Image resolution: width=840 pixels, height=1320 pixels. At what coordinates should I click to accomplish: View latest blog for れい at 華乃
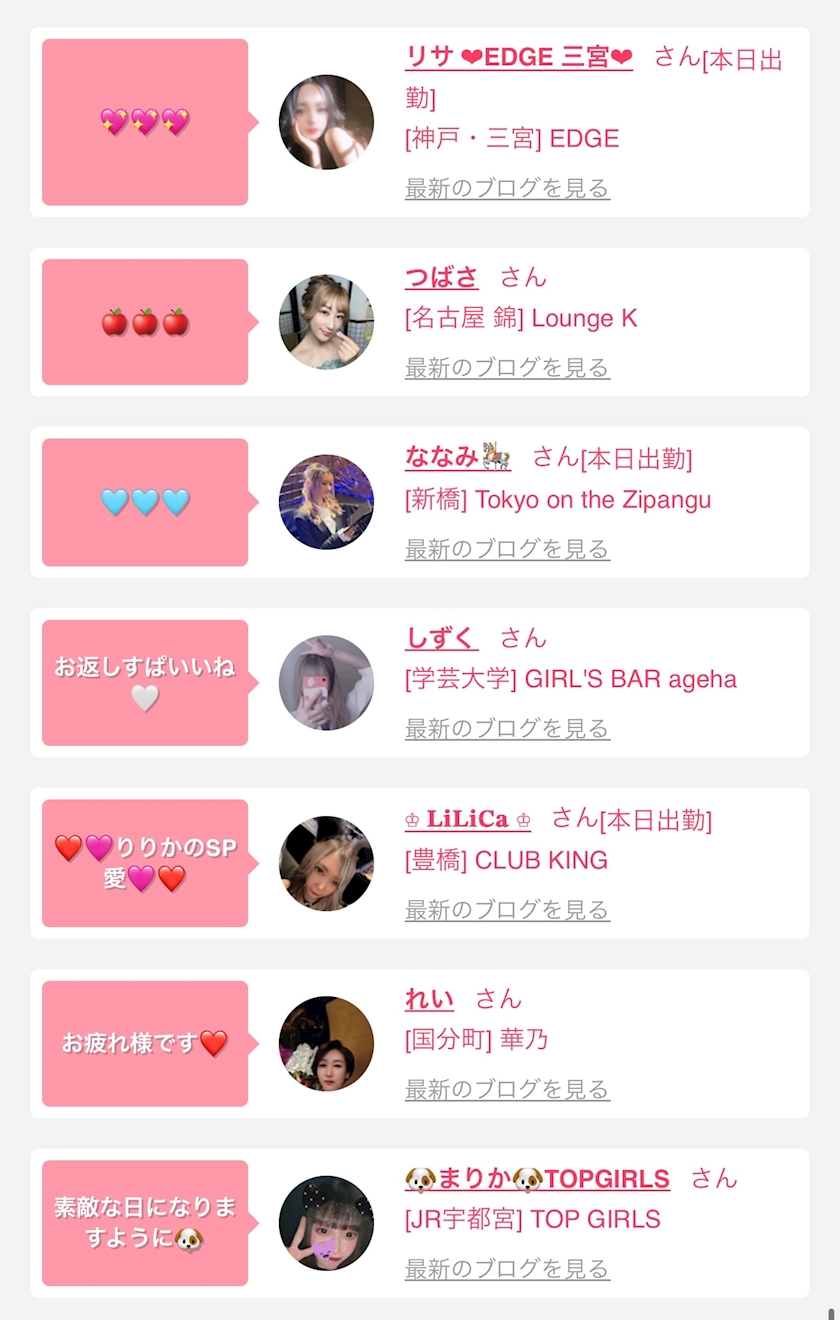click(507, 1089)
